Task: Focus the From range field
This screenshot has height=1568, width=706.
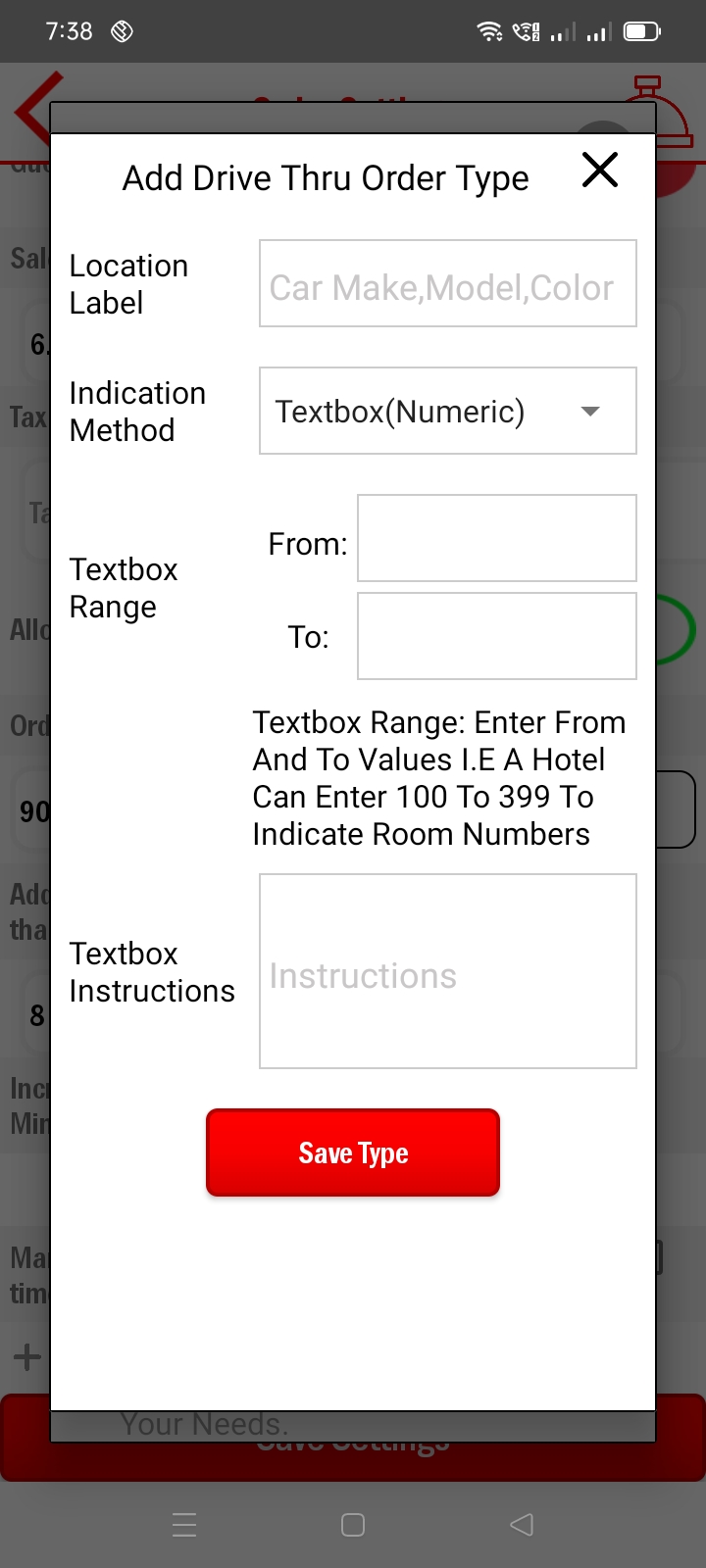Action: click(496, 538)
